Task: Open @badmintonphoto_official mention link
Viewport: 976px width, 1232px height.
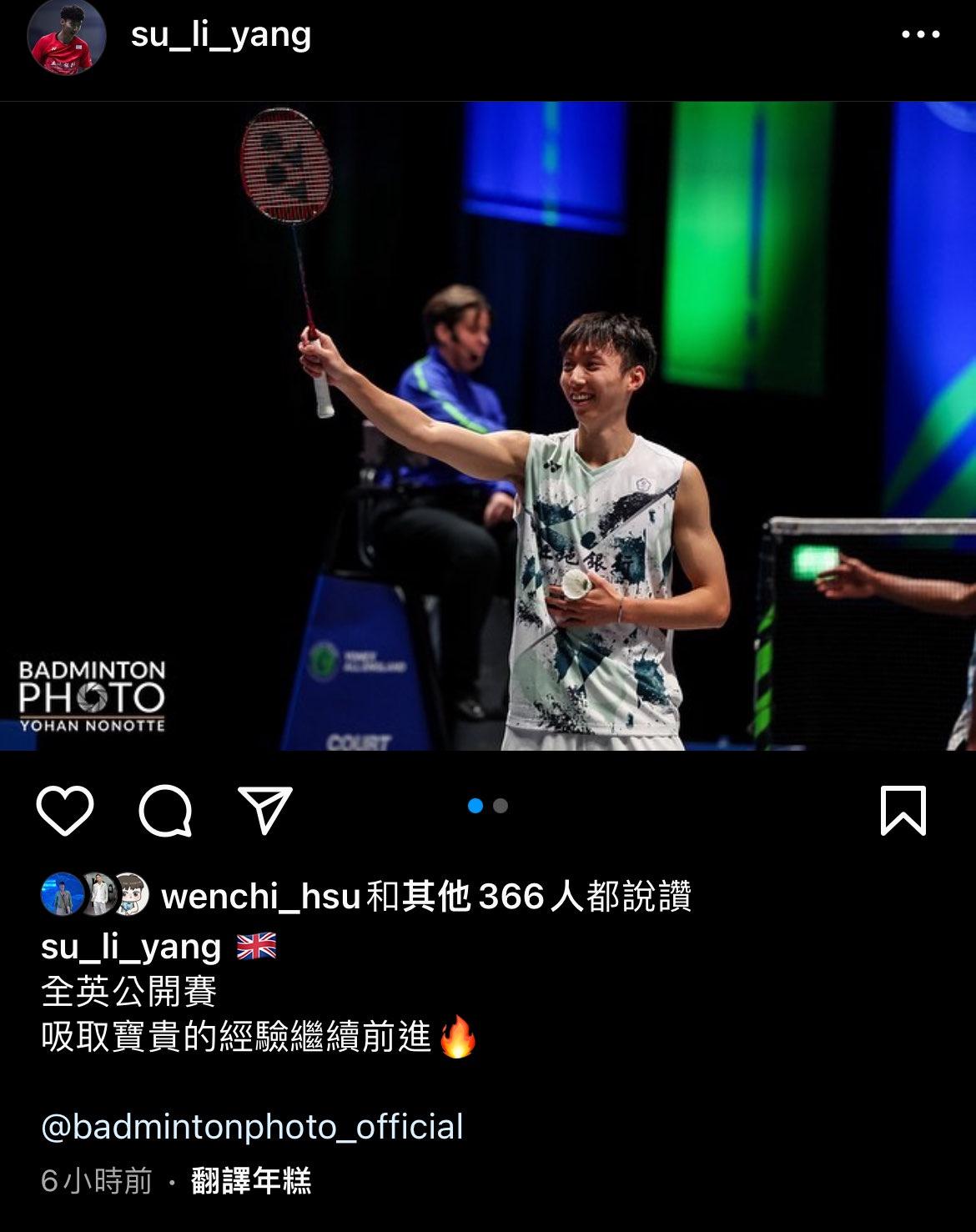Action: point(252,1126)
